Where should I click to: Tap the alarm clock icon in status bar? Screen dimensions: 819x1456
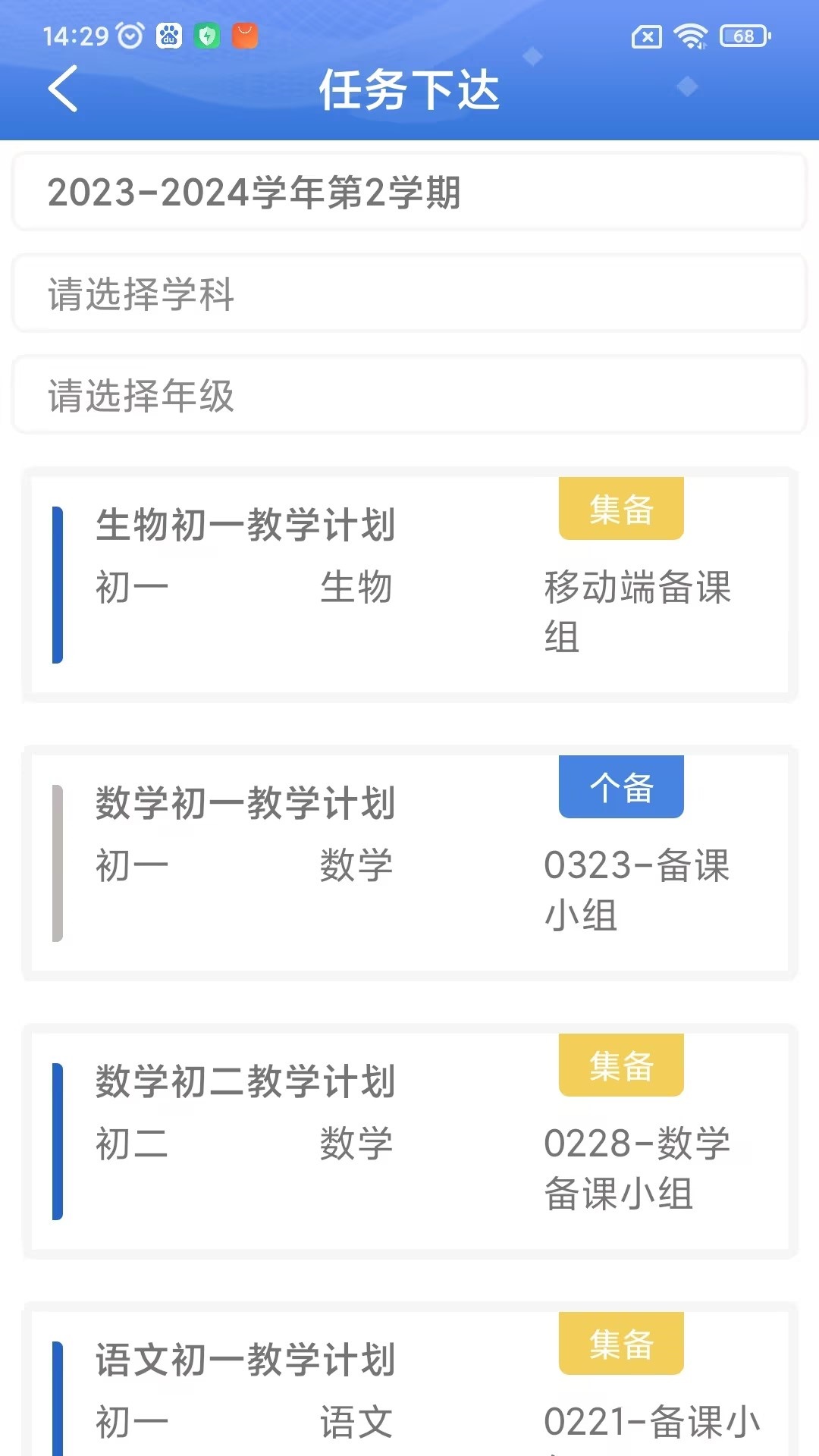point(130,34)
